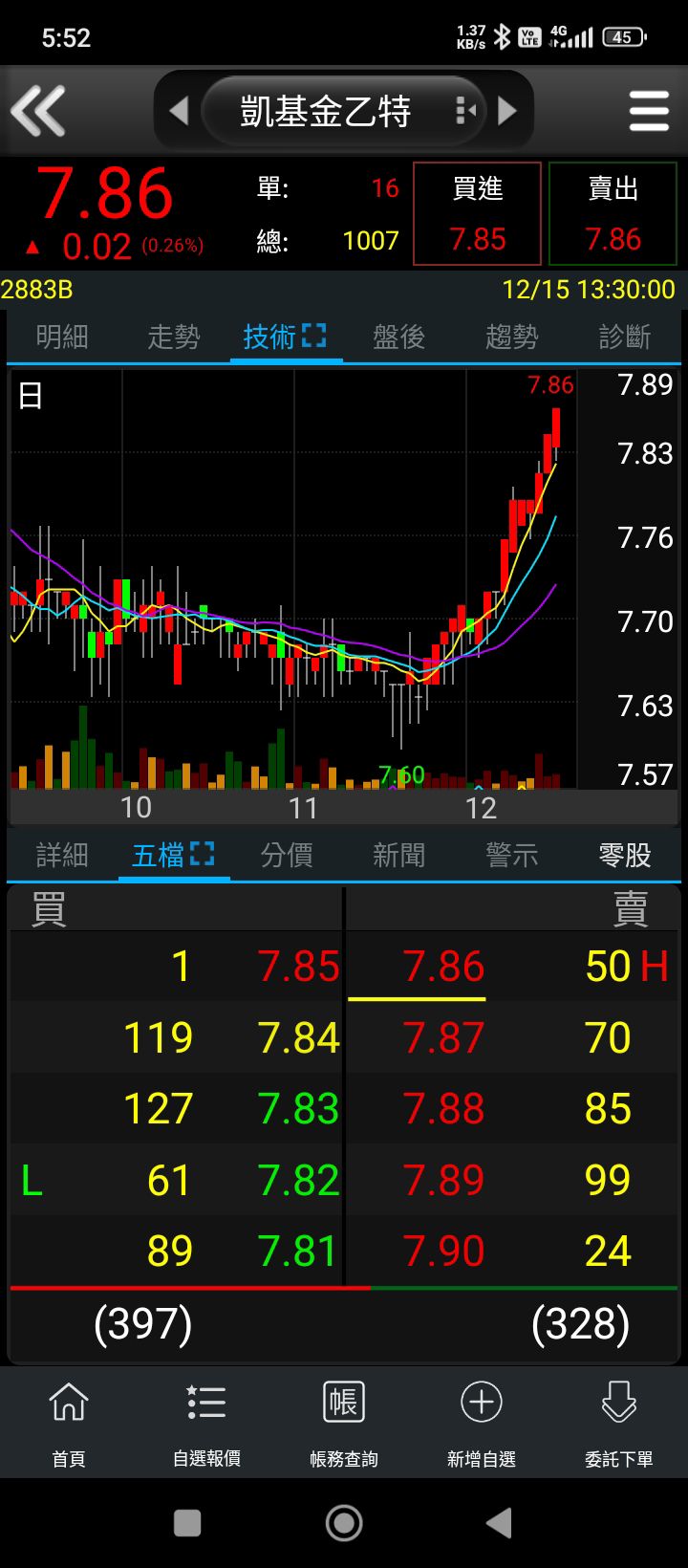Image resolution: width=688 pixels, height=1568 pixels.
Task: Tap the 買進 7.85 buy button
Action: coord(477,213)
